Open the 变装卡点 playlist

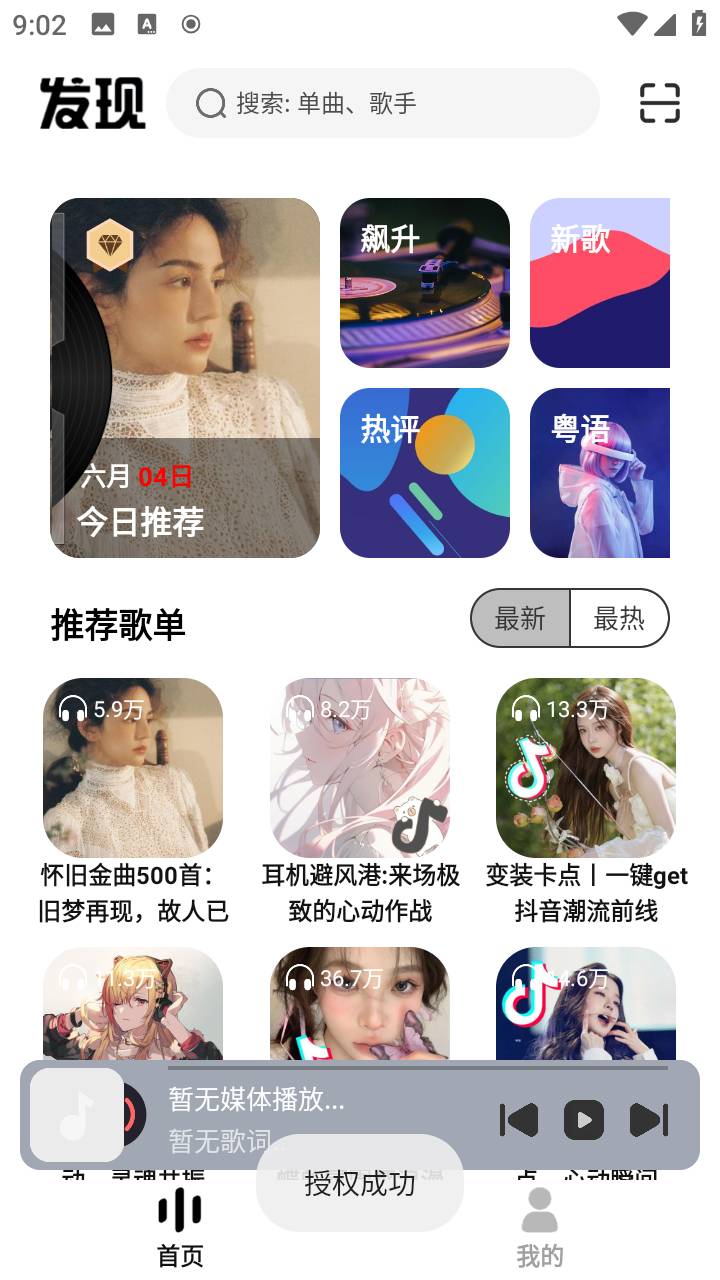click(586, 768)
